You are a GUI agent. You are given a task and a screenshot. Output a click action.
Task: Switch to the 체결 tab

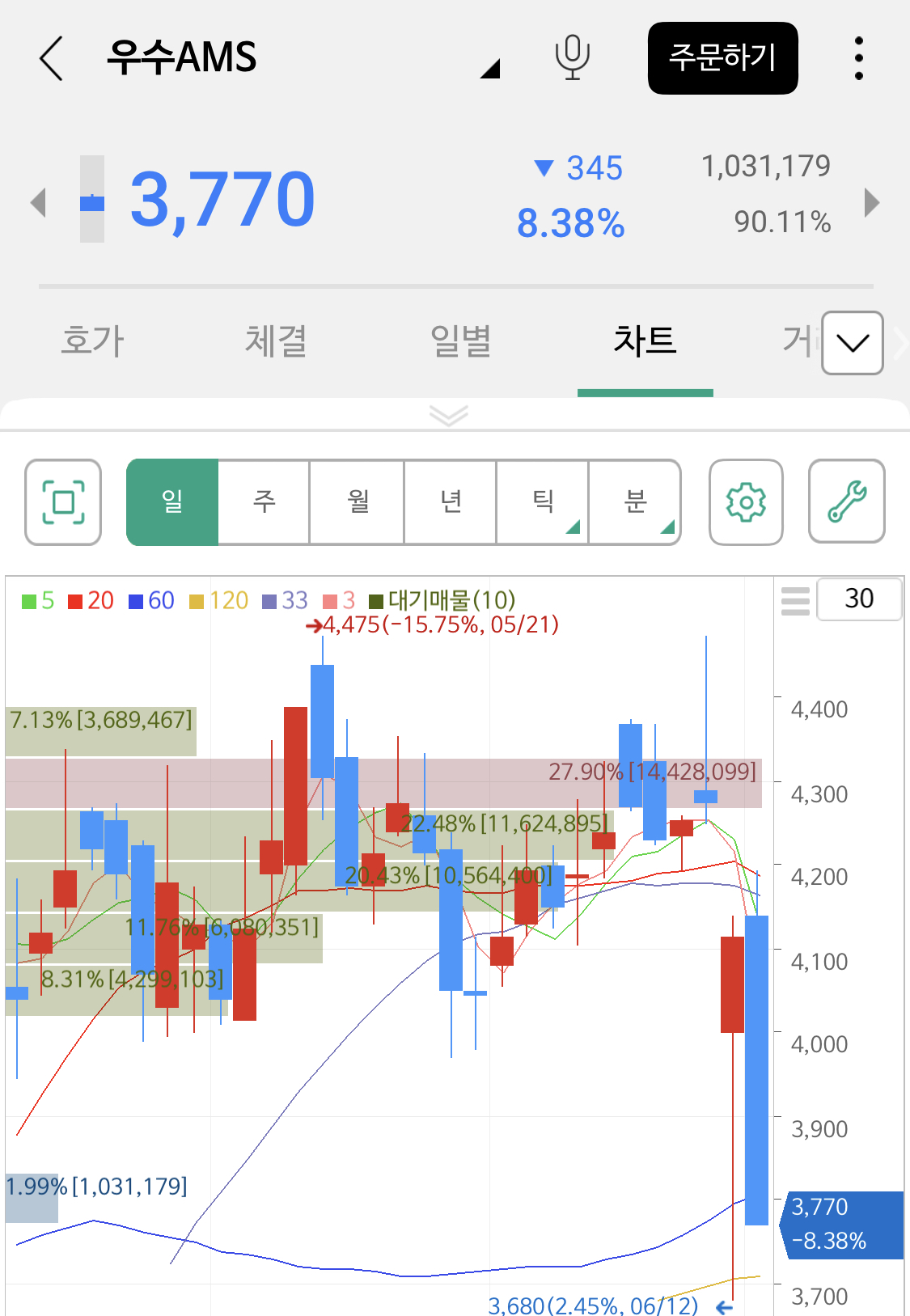(276, 341)
